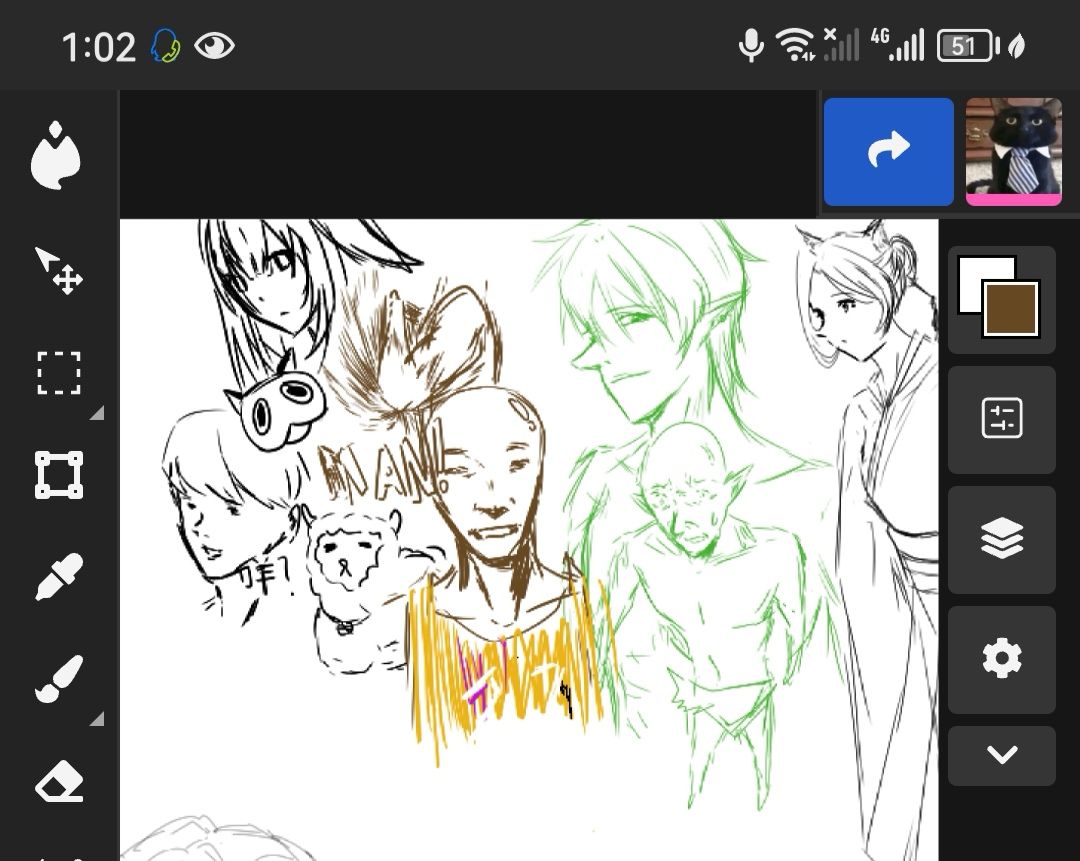Image resolution: width=1080 pixels, height=861 pixels.
Task: Choose the transform tool
Action: pos(59,475)
